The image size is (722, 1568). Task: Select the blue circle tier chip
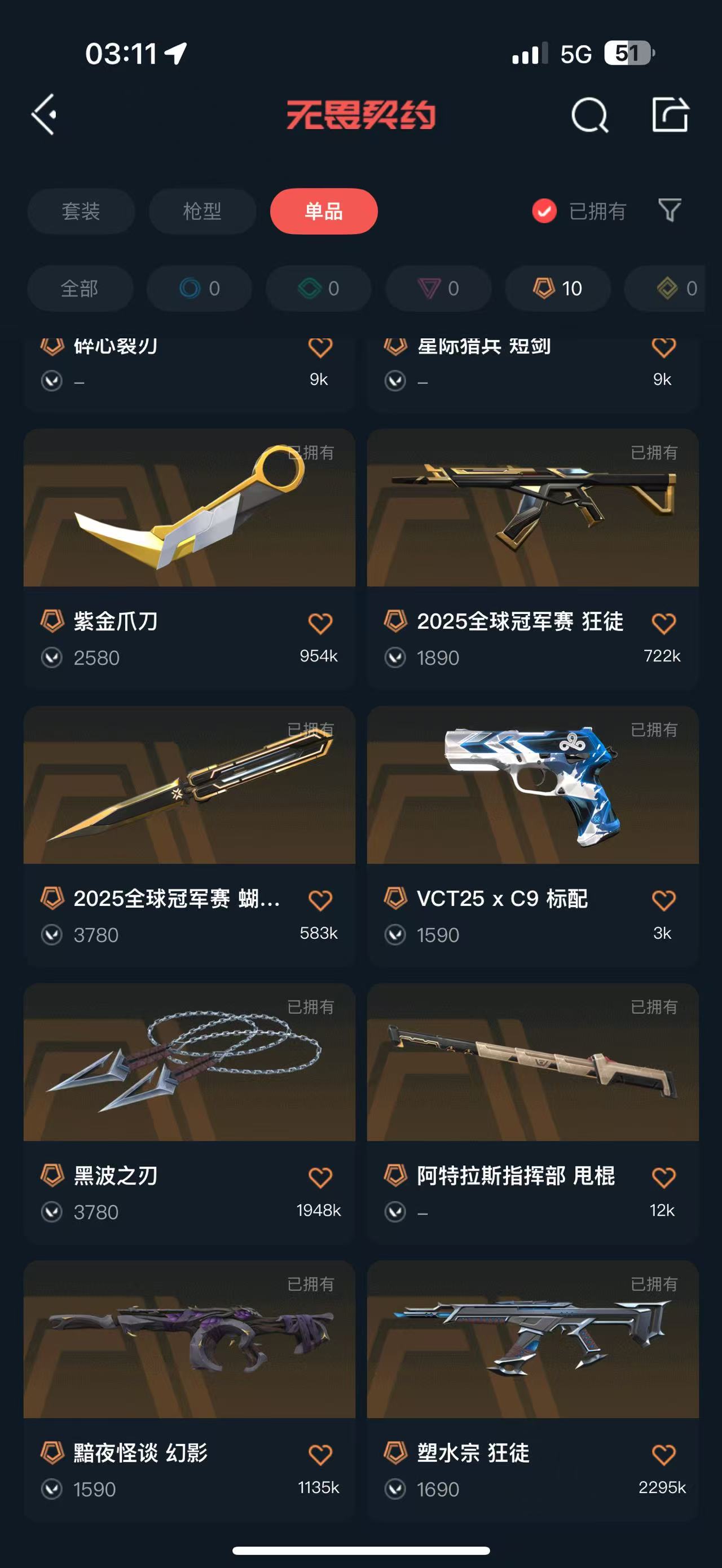(x=199, y=289)
